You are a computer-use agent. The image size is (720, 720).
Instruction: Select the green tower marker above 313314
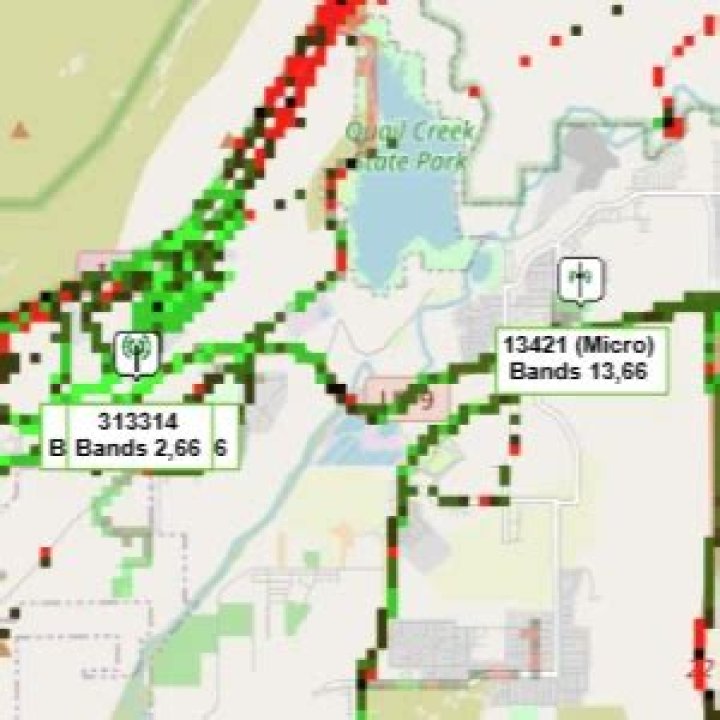(138, 352)
